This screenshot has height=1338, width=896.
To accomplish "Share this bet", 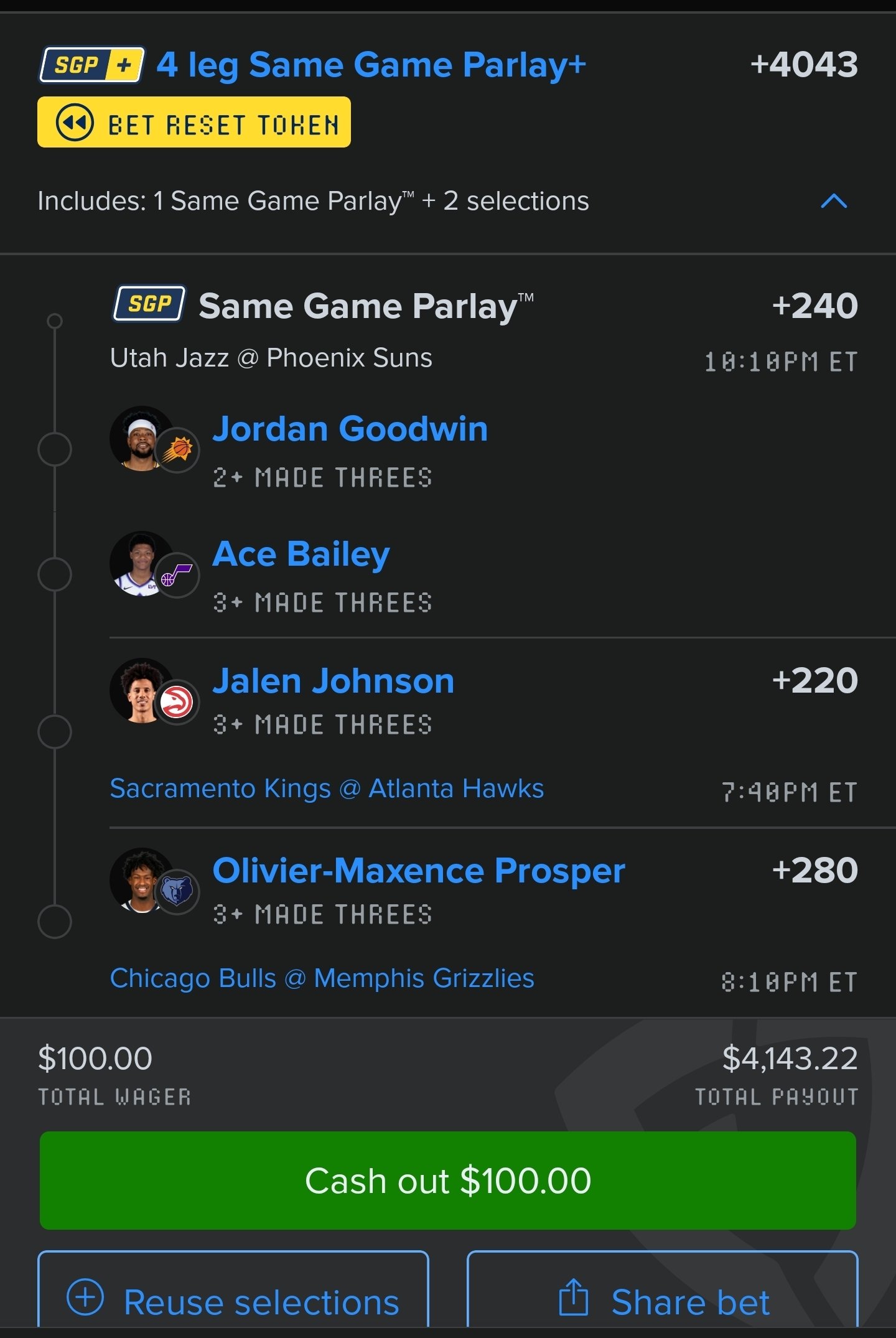I will coord(663,1301).
